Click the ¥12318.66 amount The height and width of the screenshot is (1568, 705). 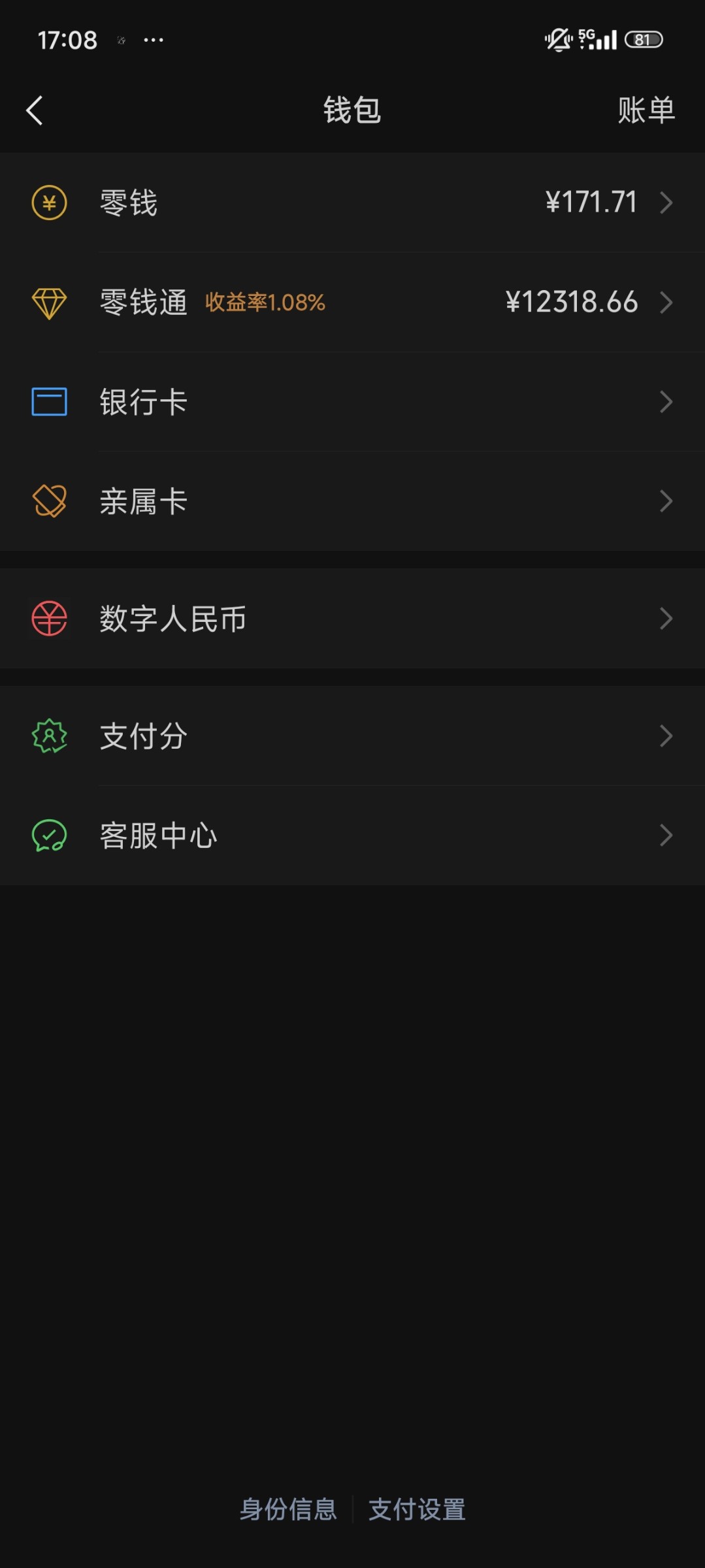point(572,302)
